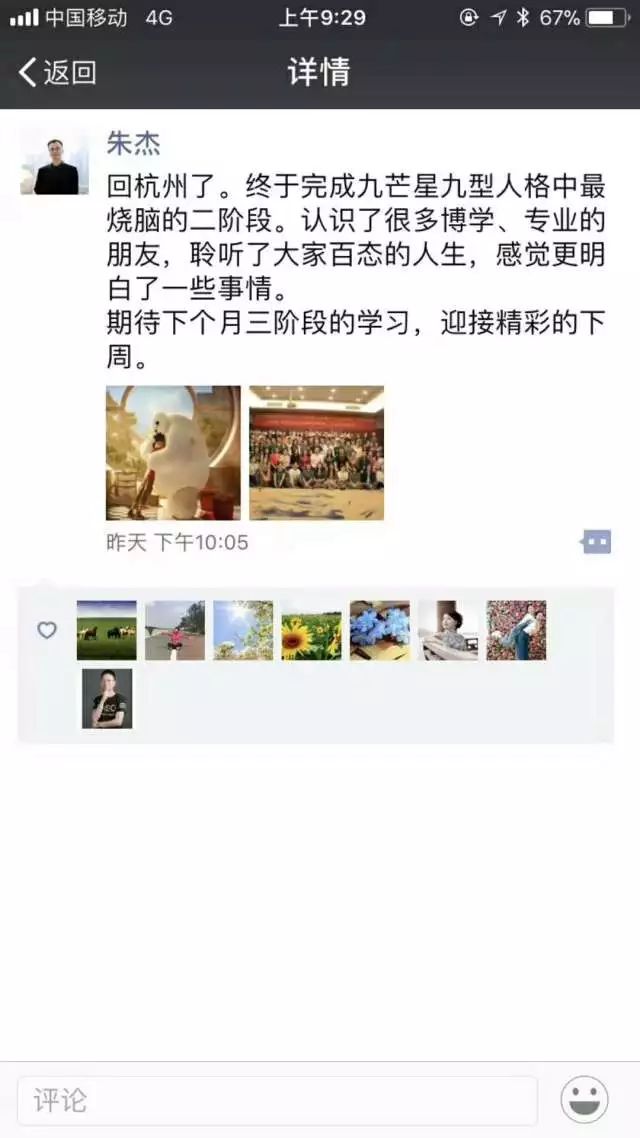This screenshot has height=1138, width=640.
Task: Open the emoji picker smiley
Action: click(x=585, y=1100)
